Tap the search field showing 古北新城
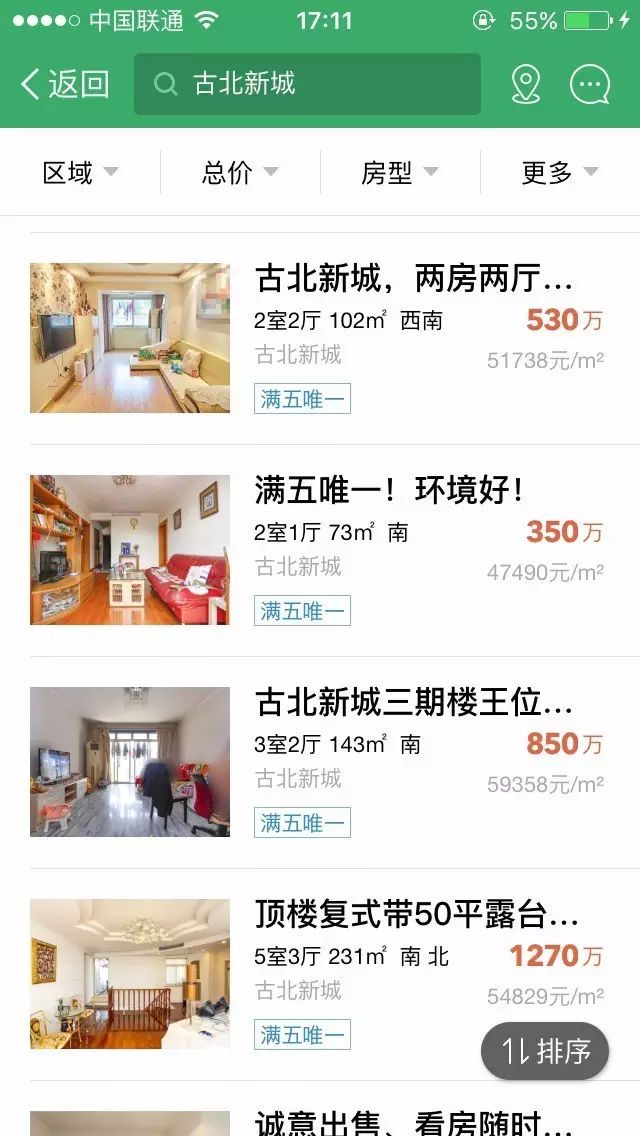The height and width of the screenshot is (1136, 640). click(307, 84)
